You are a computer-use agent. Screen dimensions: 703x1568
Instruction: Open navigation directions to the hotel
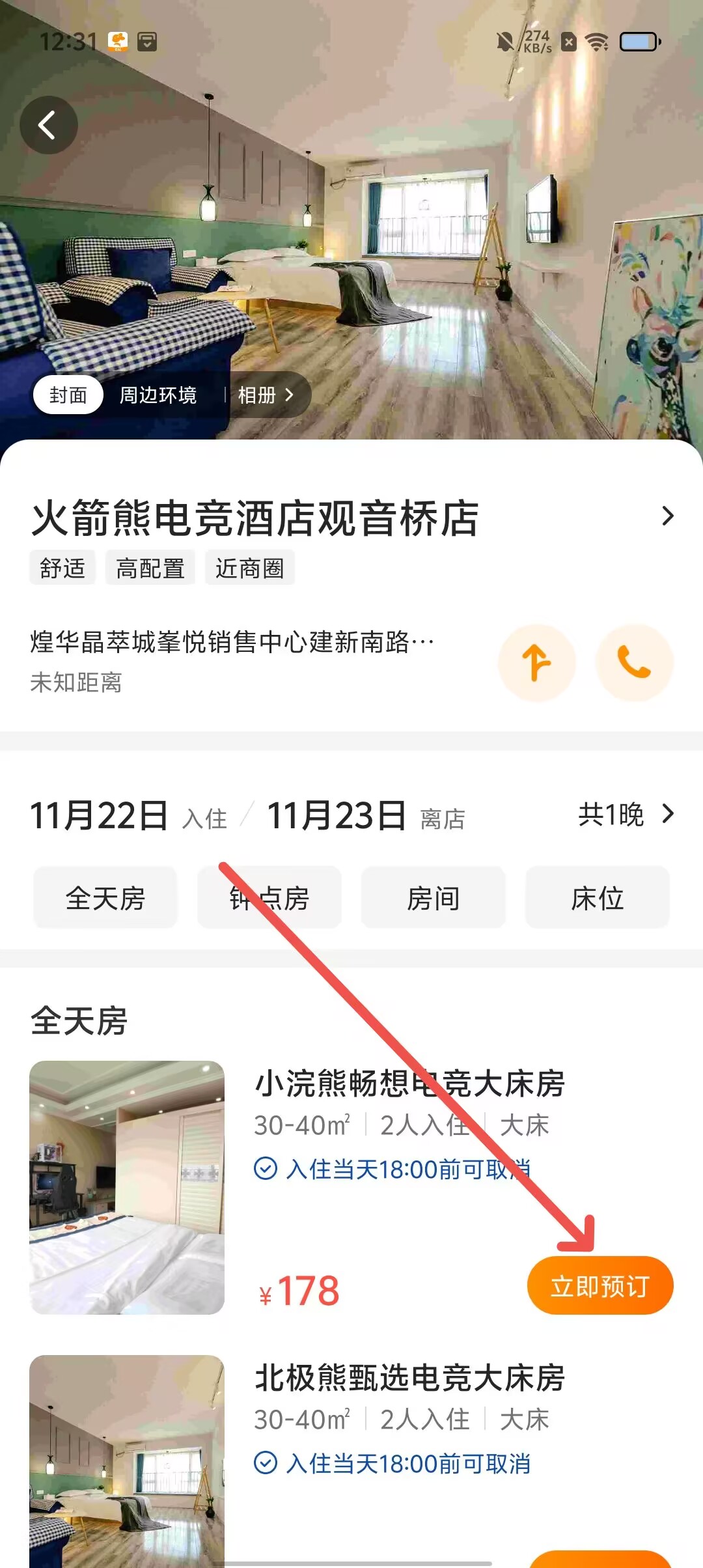pos(536,663)
